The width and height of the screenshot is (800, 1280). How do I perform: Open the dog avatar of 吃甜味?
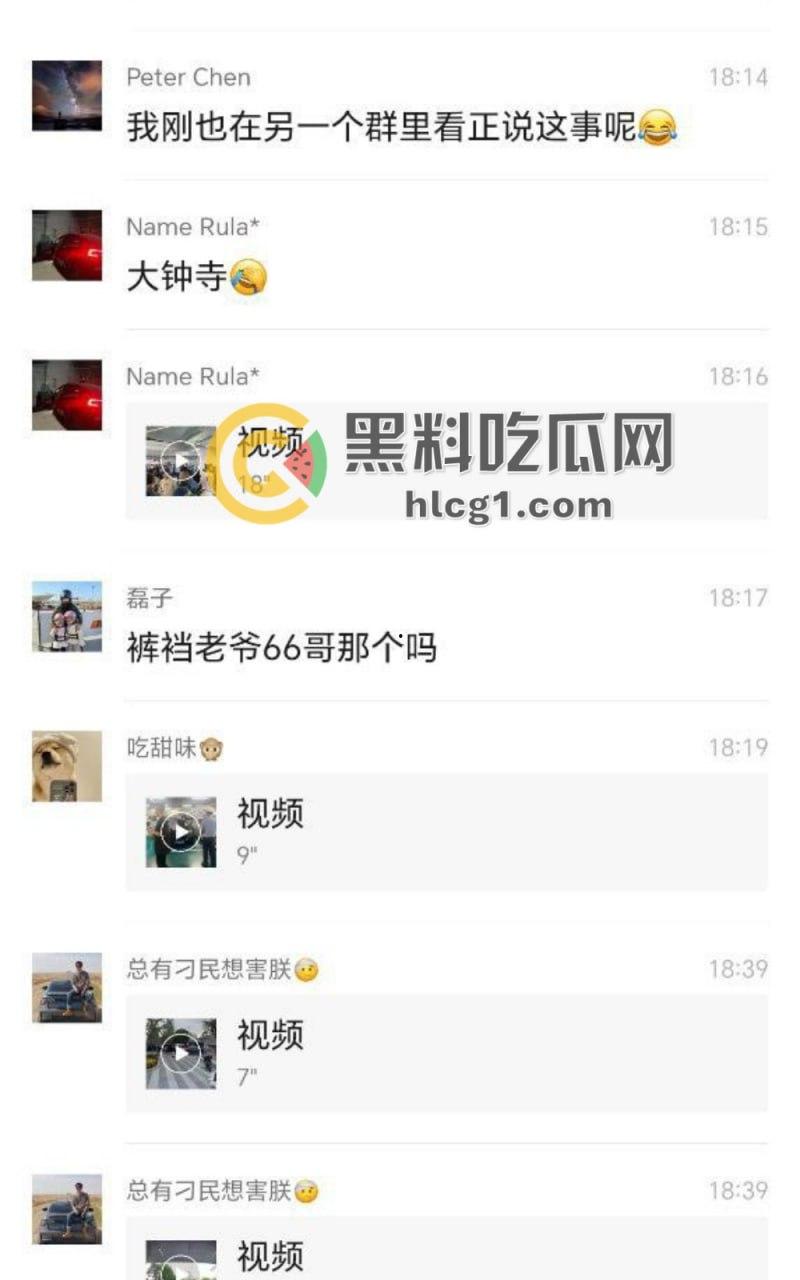[x=66, y=765]
